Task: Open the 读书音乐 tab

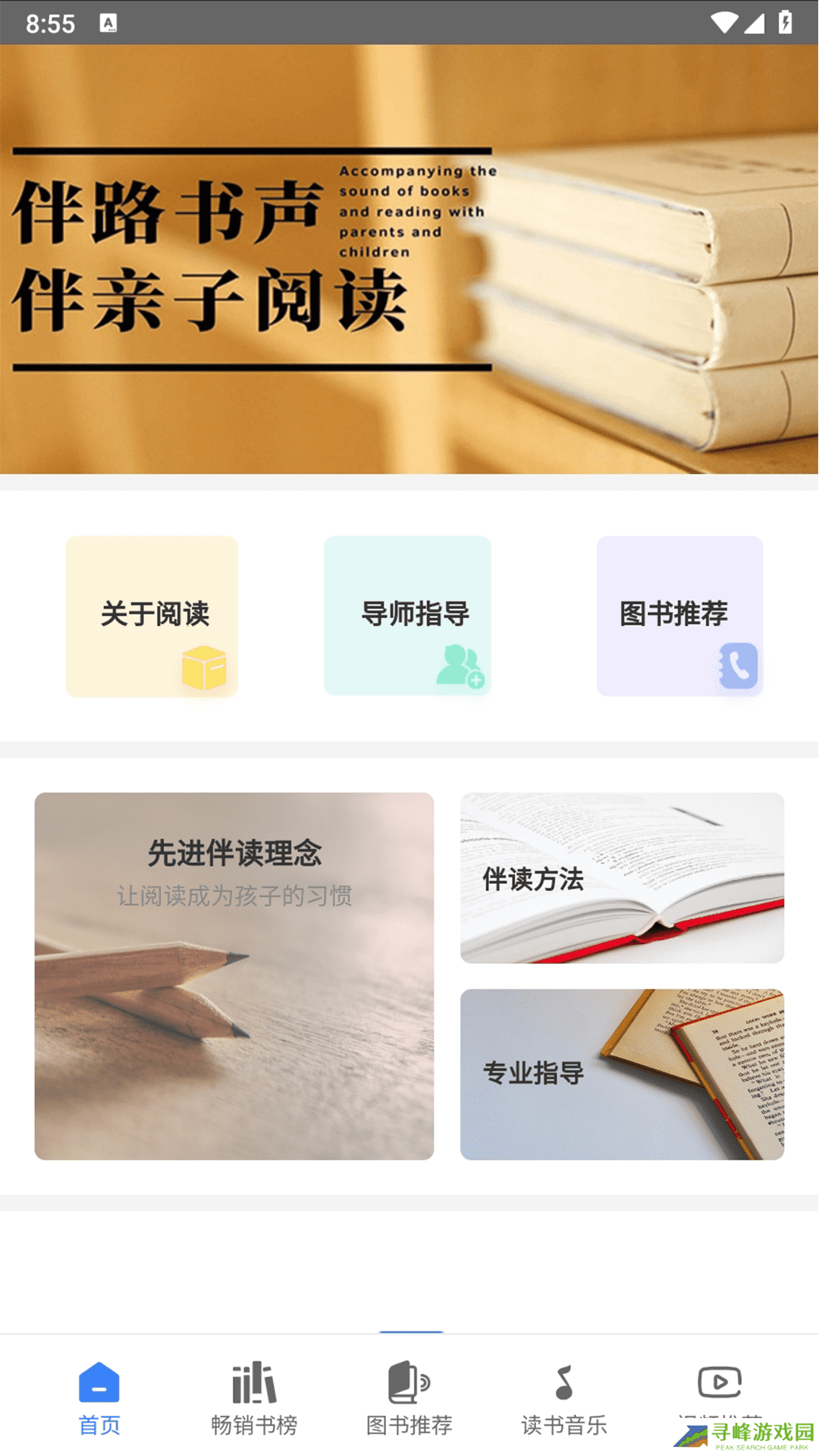Action: click(x=564, y=1398)
